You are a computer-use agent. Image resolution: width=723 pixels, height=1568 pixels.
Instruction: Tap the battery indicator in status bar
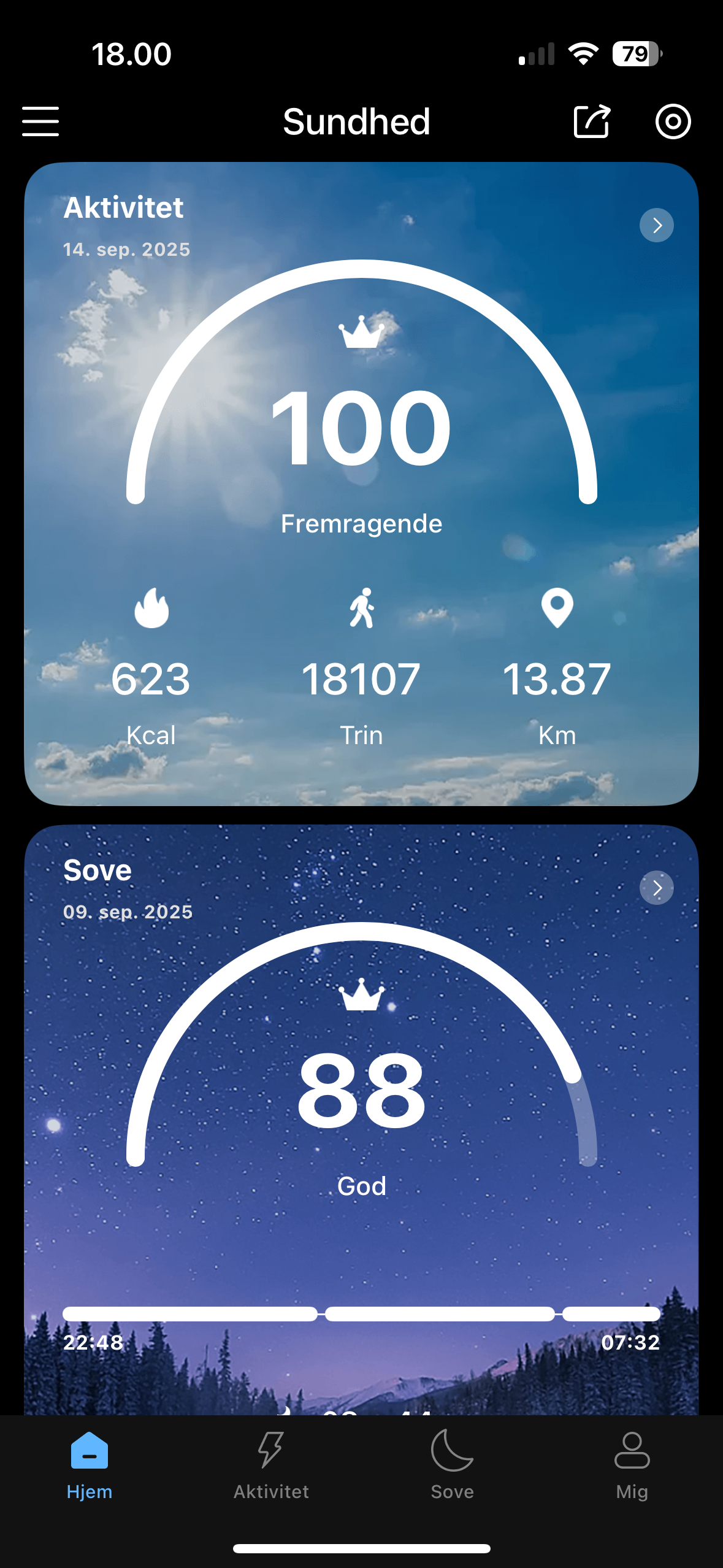click(x=635, y=53)
